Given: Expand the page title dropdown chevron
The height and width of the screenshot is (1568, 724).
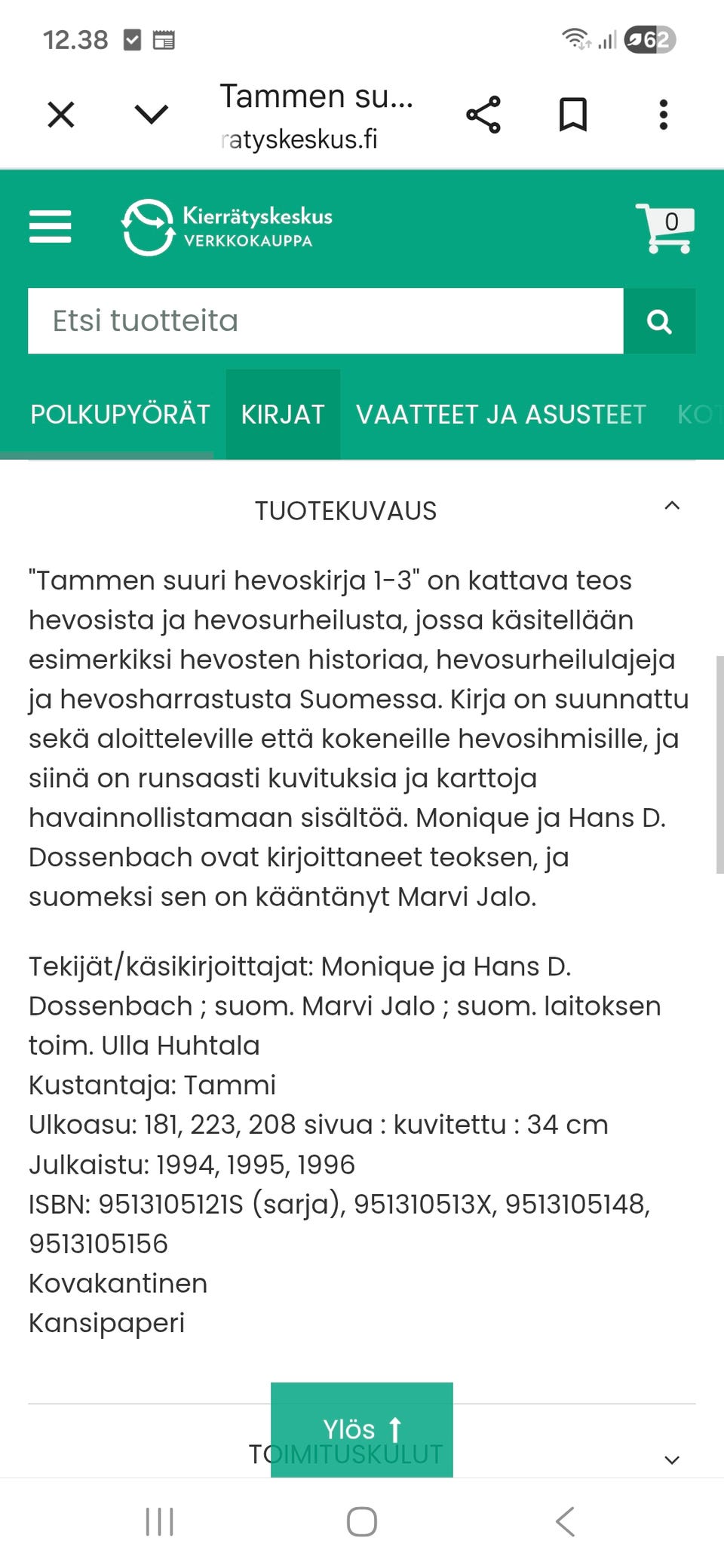Looking at the screenshot, I should (151, 113).
